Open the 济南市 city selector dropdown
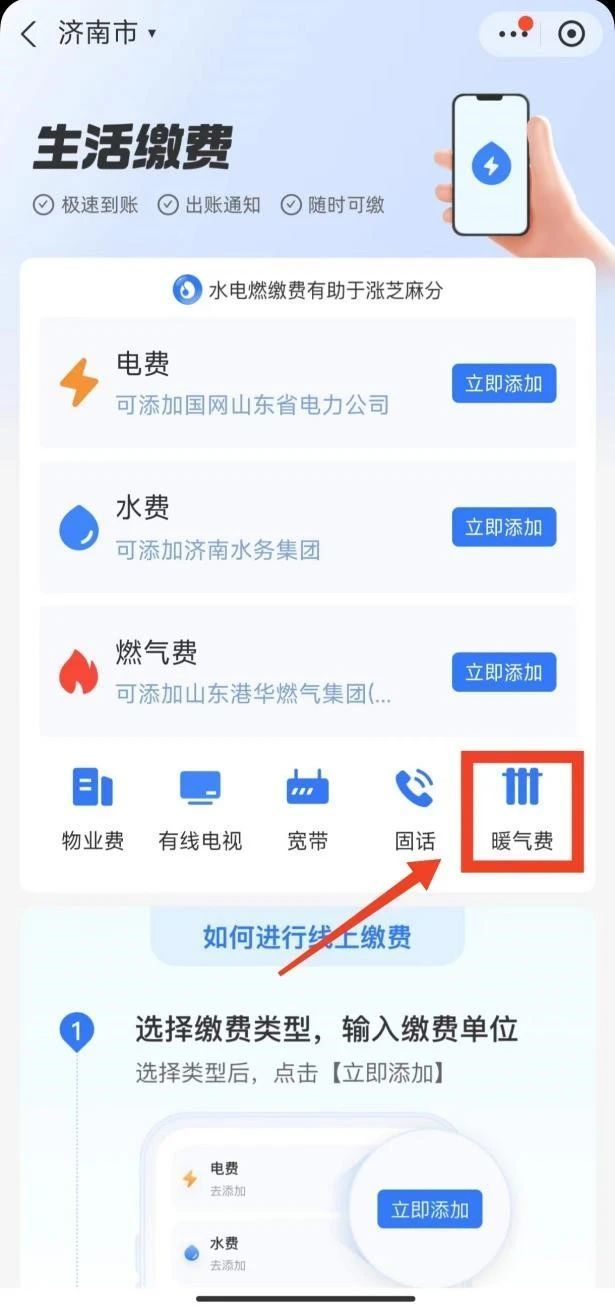 click(108, 34)
